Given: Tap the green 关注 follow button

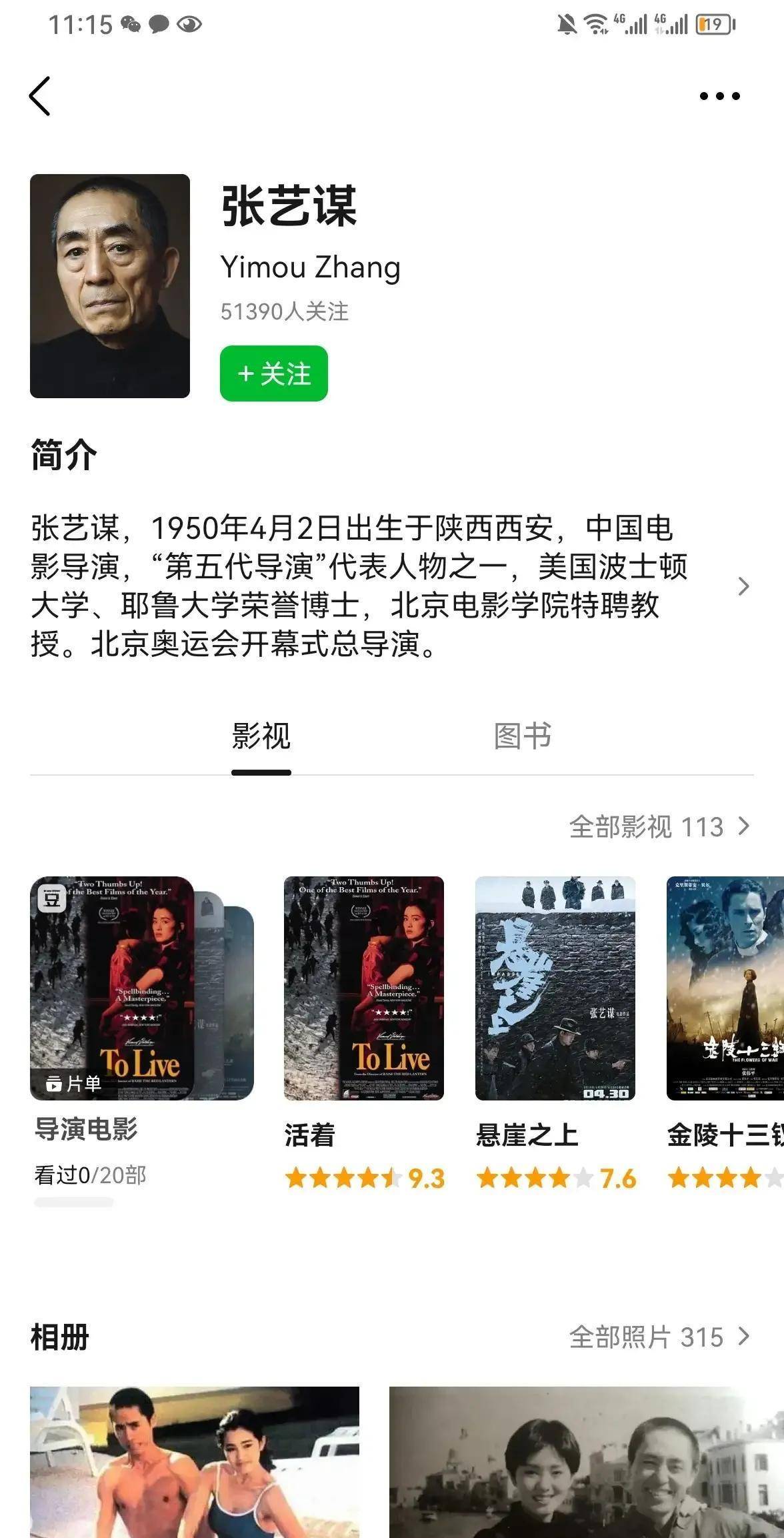Looking at the screenshot, I should [x=273, y=373].
